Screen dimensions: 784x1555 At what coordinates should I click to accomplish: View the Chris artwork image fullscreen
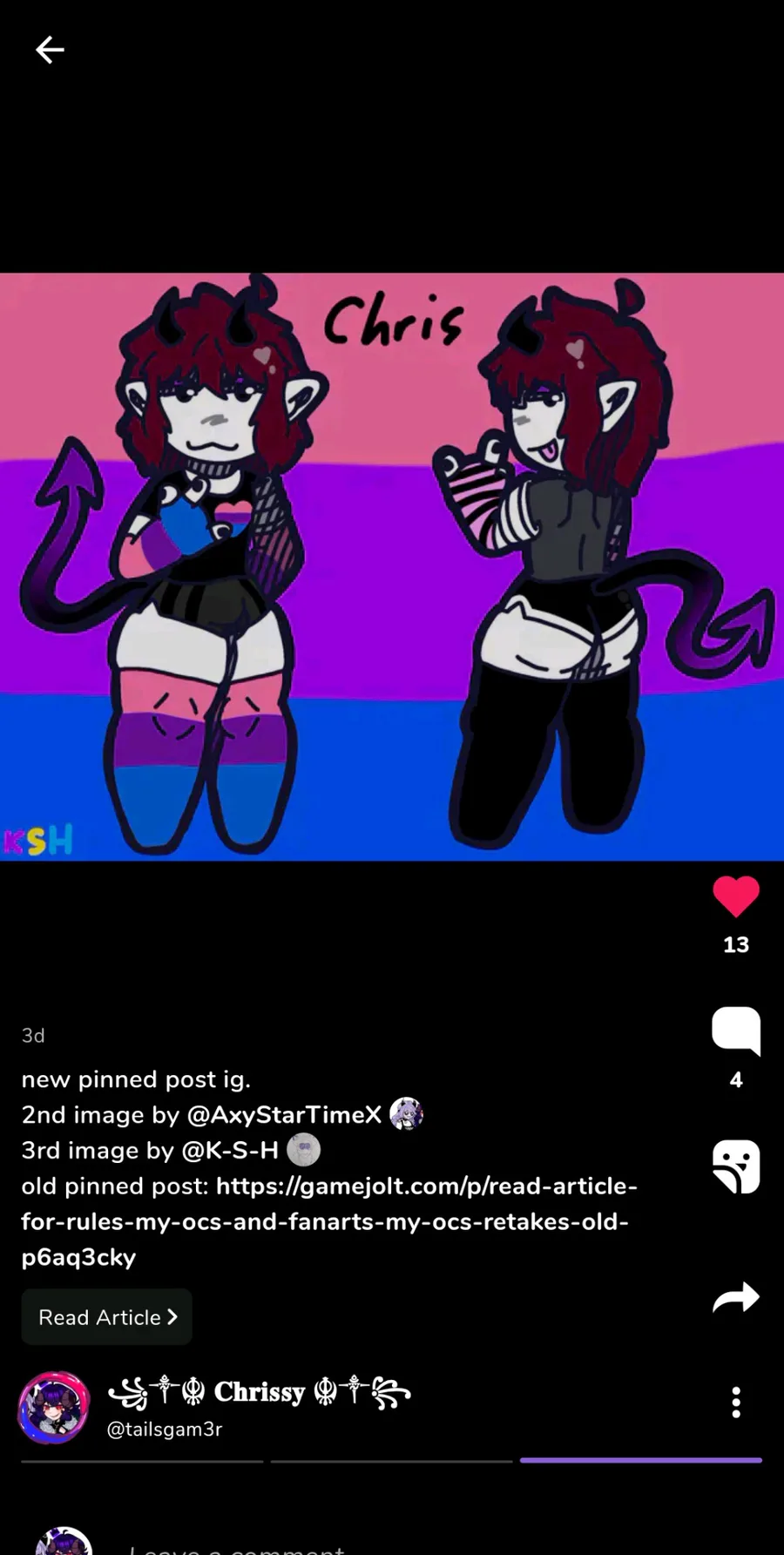coord(392,566)
